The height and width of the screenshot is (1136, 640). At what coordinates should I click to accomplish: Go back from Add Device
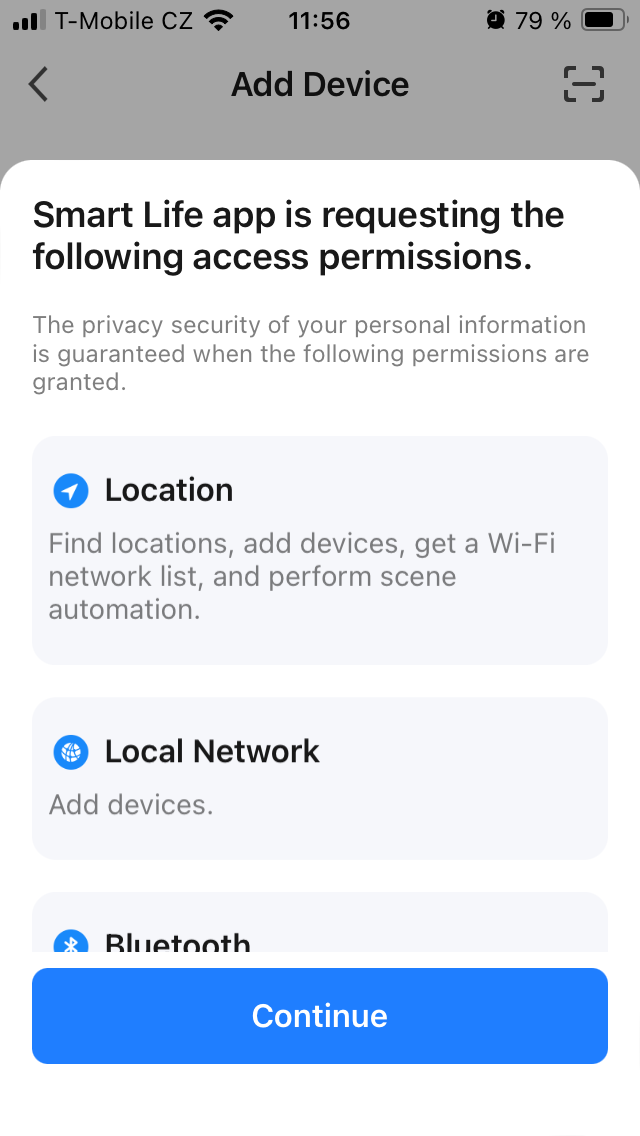click(x=38, y=85)
